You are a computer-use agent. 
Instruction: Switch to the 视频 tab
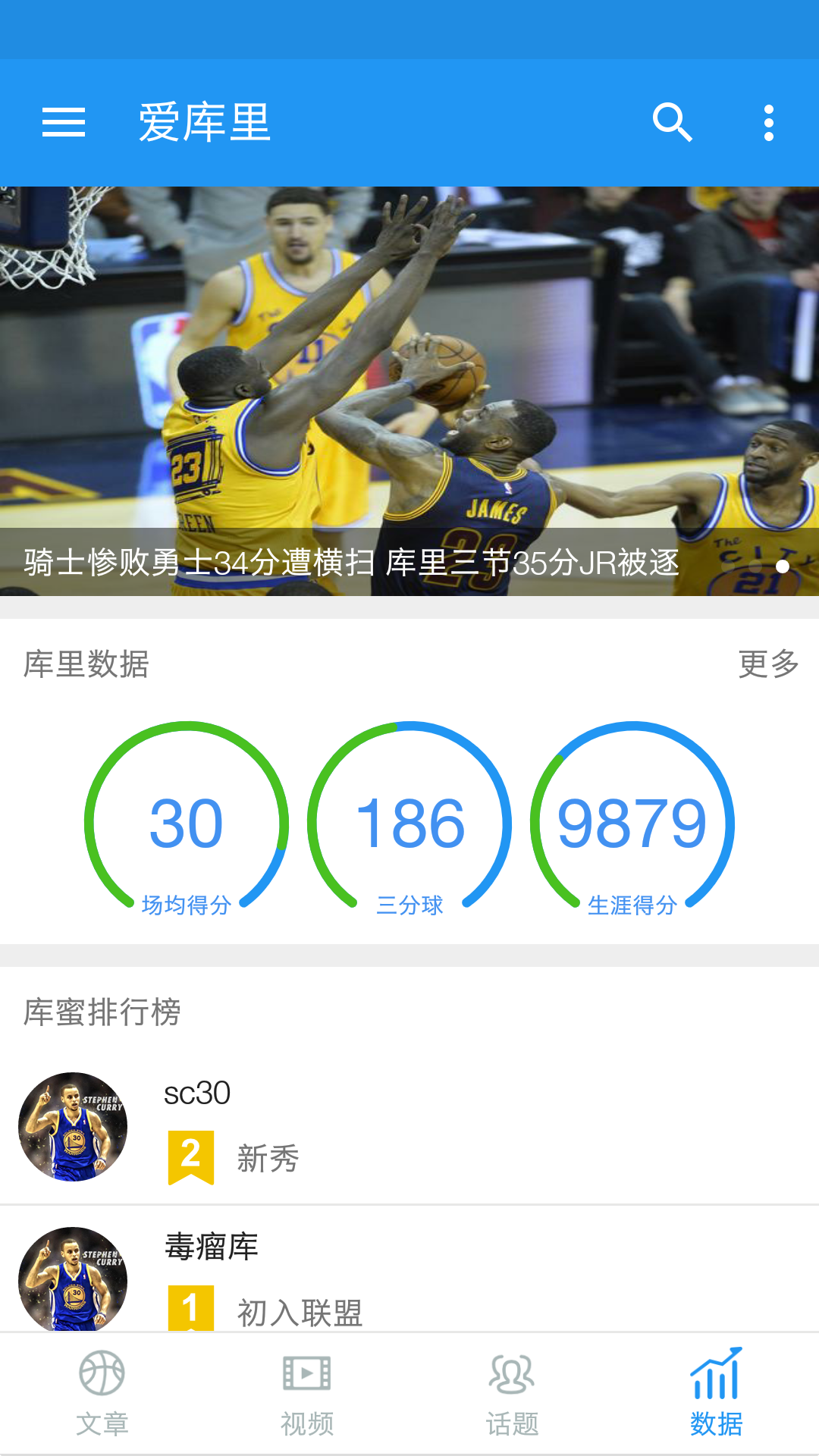pos(307,1394)
